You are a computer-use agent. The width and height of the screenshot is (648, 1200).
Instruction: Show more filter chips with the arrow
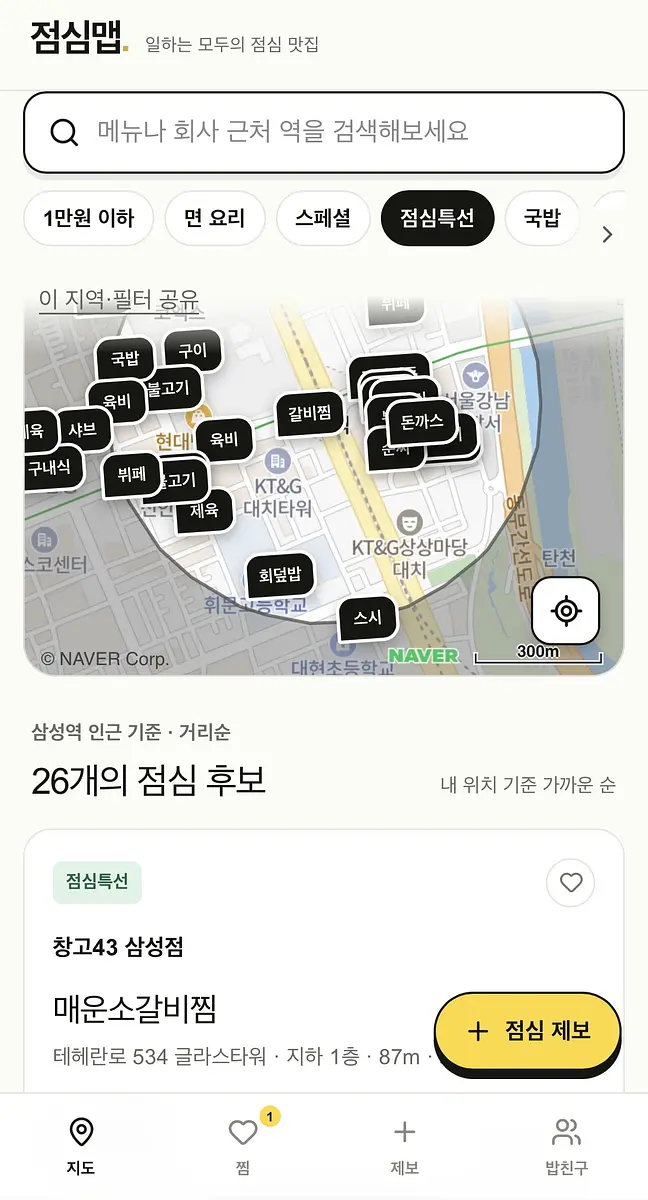click(607, 235)
